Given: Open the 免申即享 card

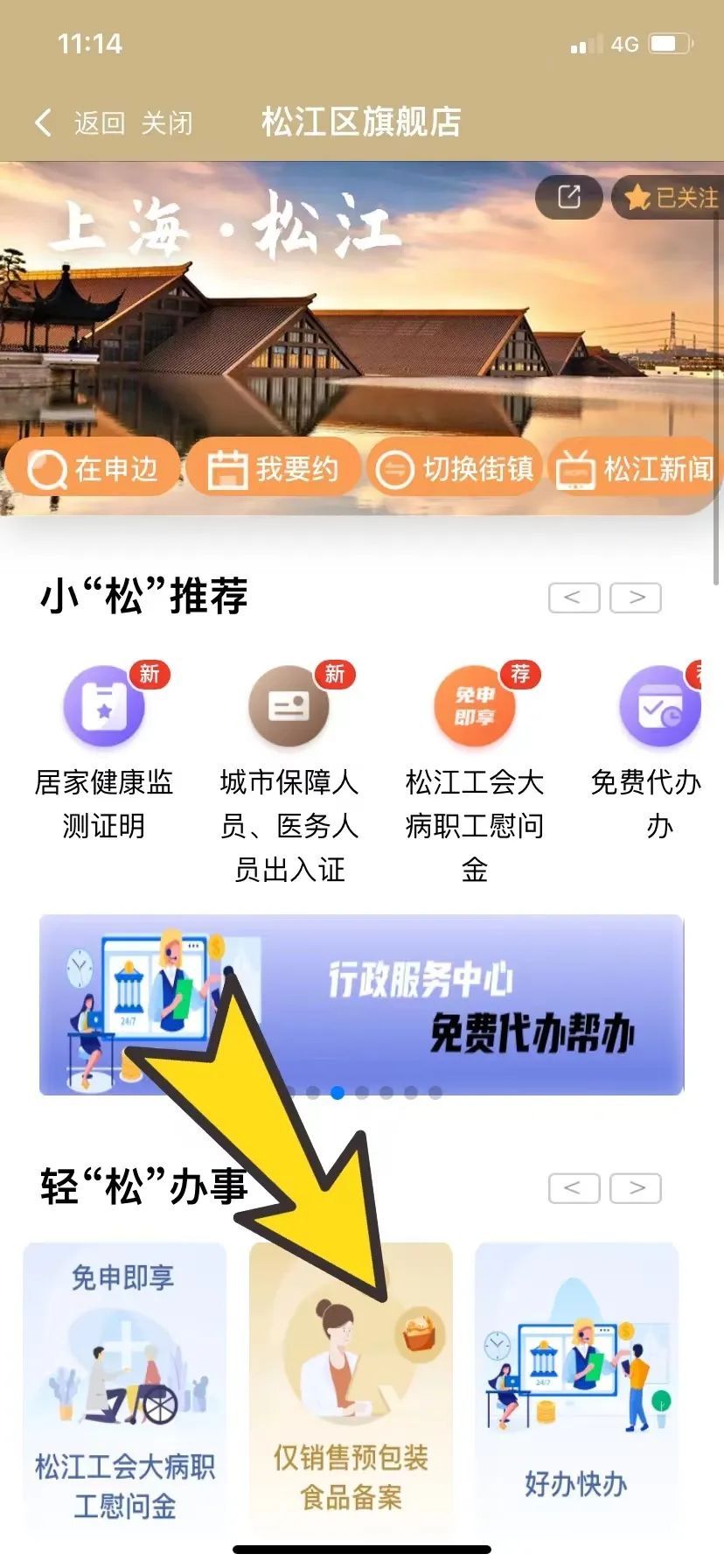Looking at the screenshot, I should point(125,1389).
